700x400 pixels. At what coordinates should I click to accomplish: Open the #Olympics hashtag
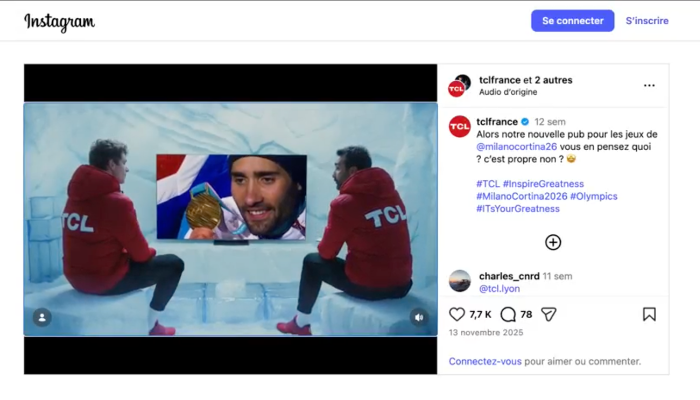pyautogui.click(x=594, y=196)
